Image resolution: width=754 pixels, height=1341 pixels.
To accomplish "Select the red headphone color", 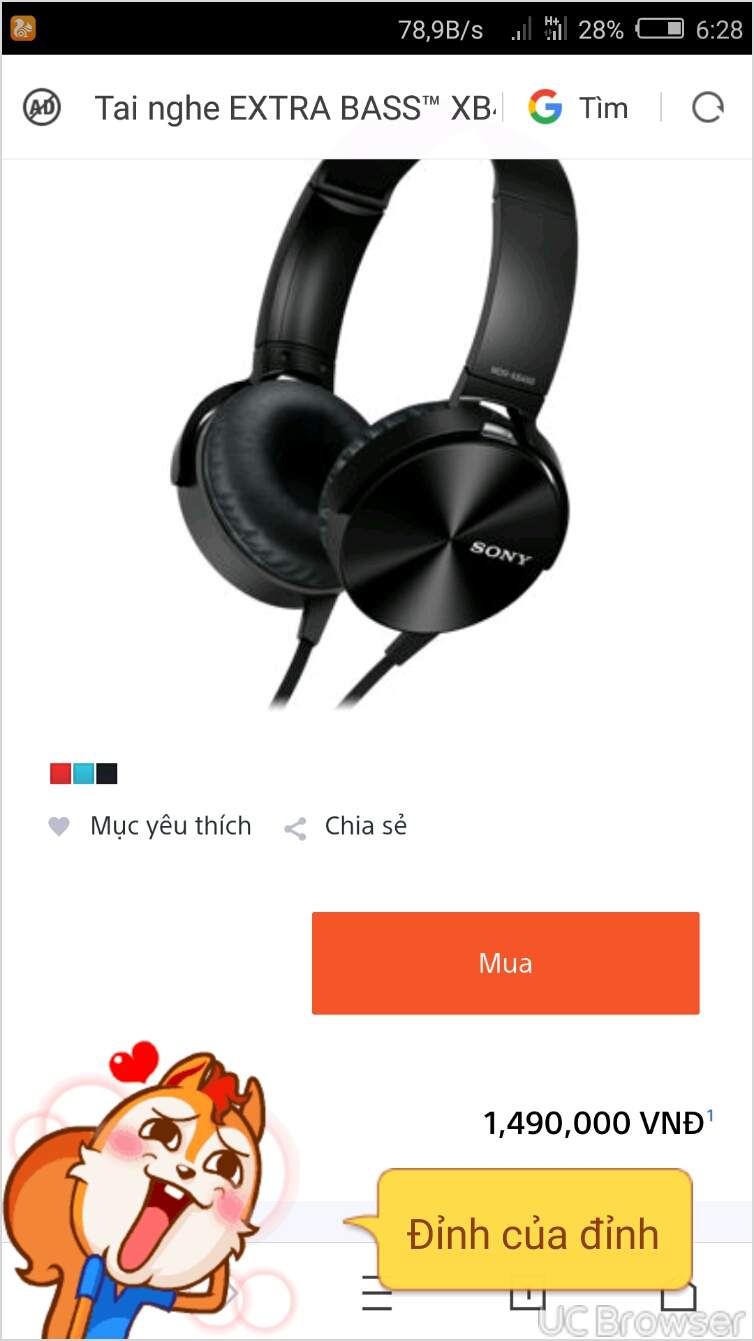I will pyautogui.click(x=60, y=773).
